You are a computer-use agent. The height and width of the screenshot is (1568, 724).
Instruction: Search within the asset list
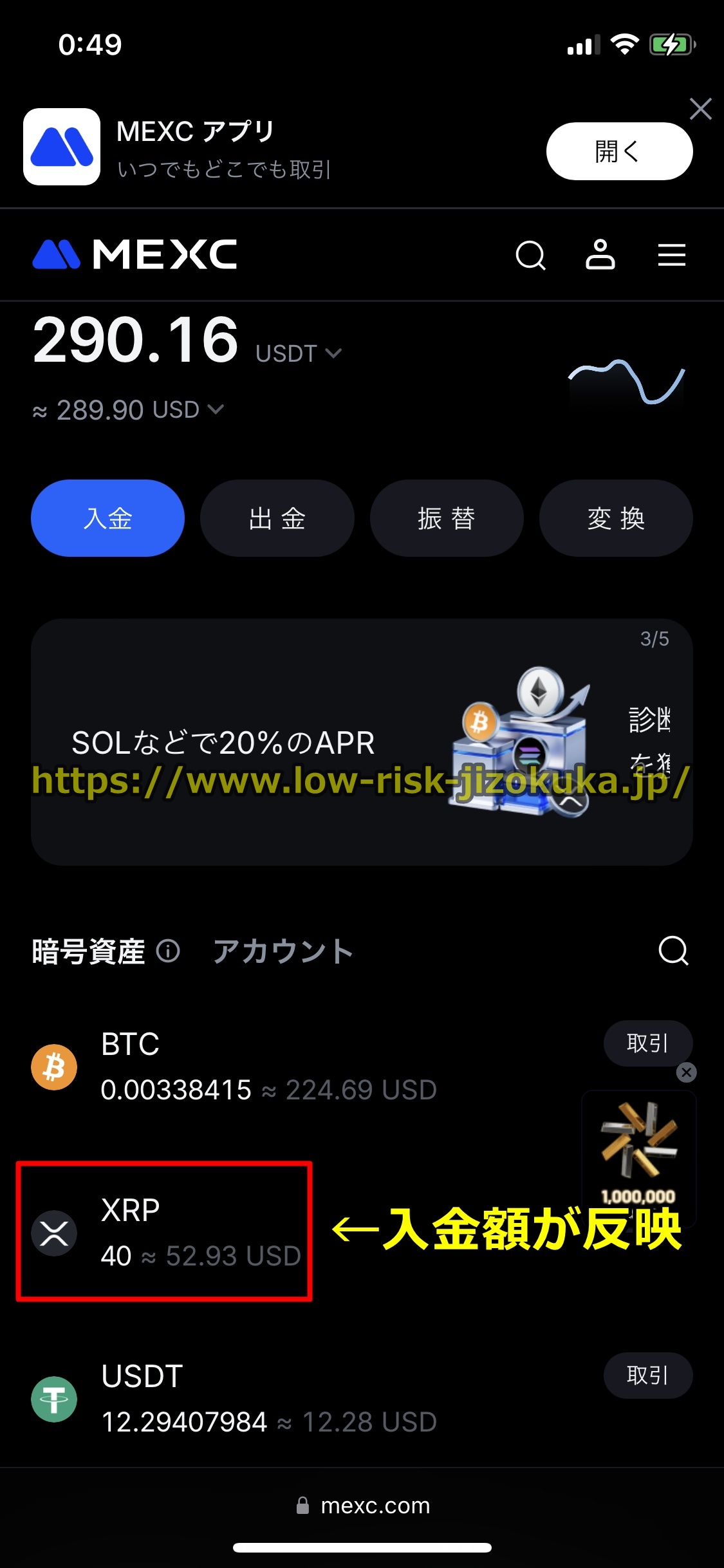[x=673, y=951]
